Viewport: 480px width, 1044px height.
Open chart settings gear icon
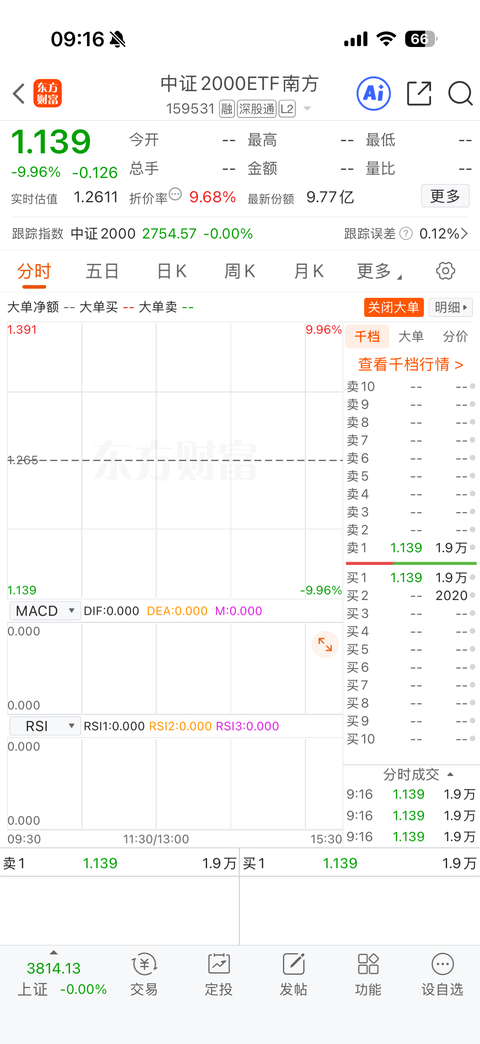[x=445, y=270]
